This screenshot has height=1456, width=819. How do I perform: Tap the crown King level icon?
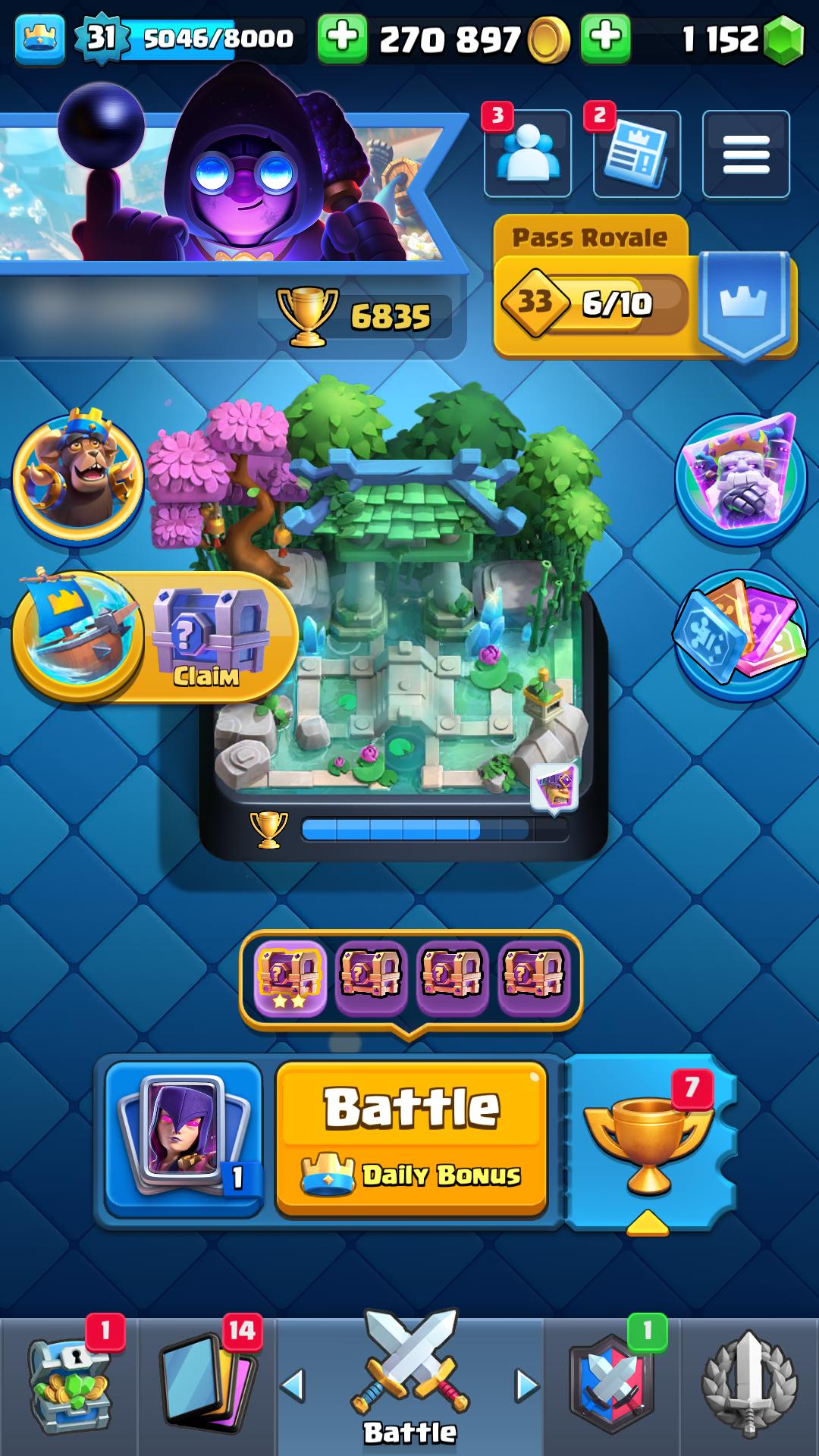click(39, 38)
